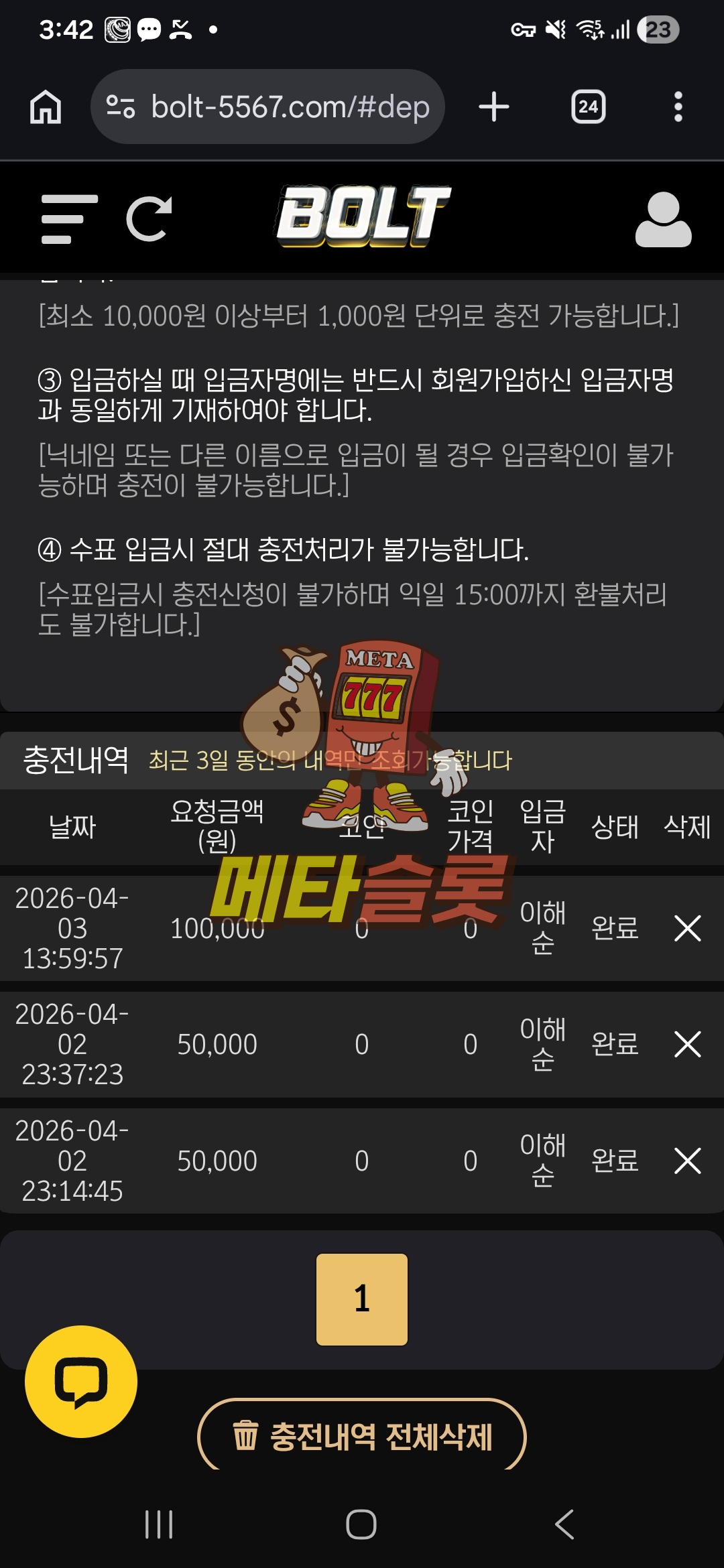Screen dimensions: 724x1568
Task: Go back with the system back button
Action: click(564, 1524)
